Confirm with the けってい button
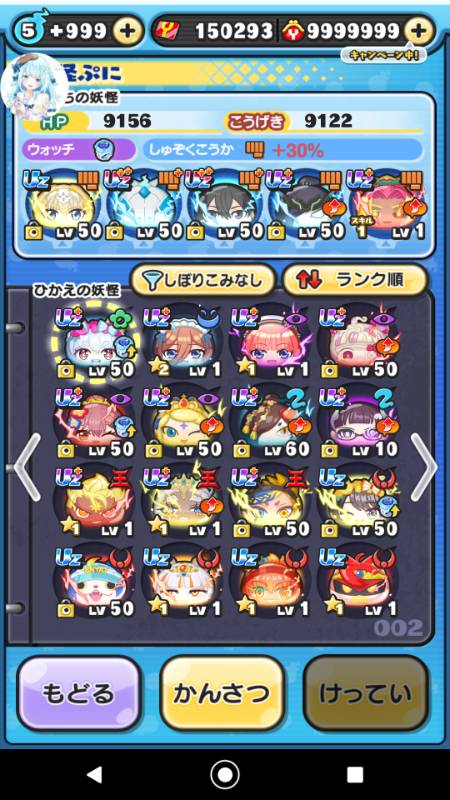 365,693
